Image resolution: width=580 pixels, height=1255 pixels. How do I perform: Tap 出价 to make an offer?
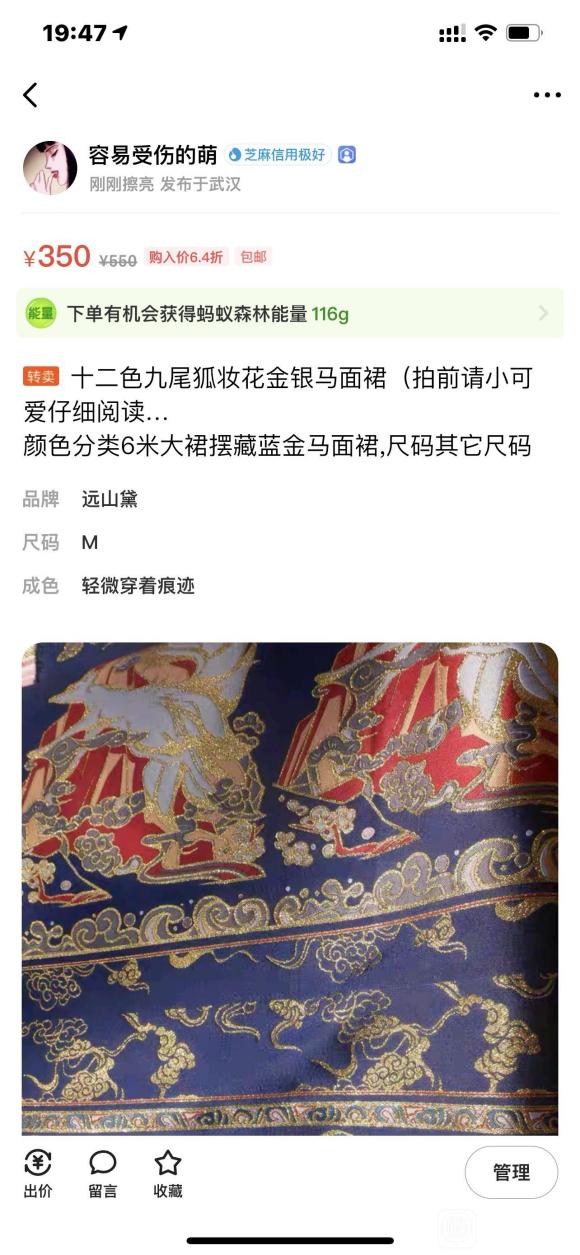38,1174
